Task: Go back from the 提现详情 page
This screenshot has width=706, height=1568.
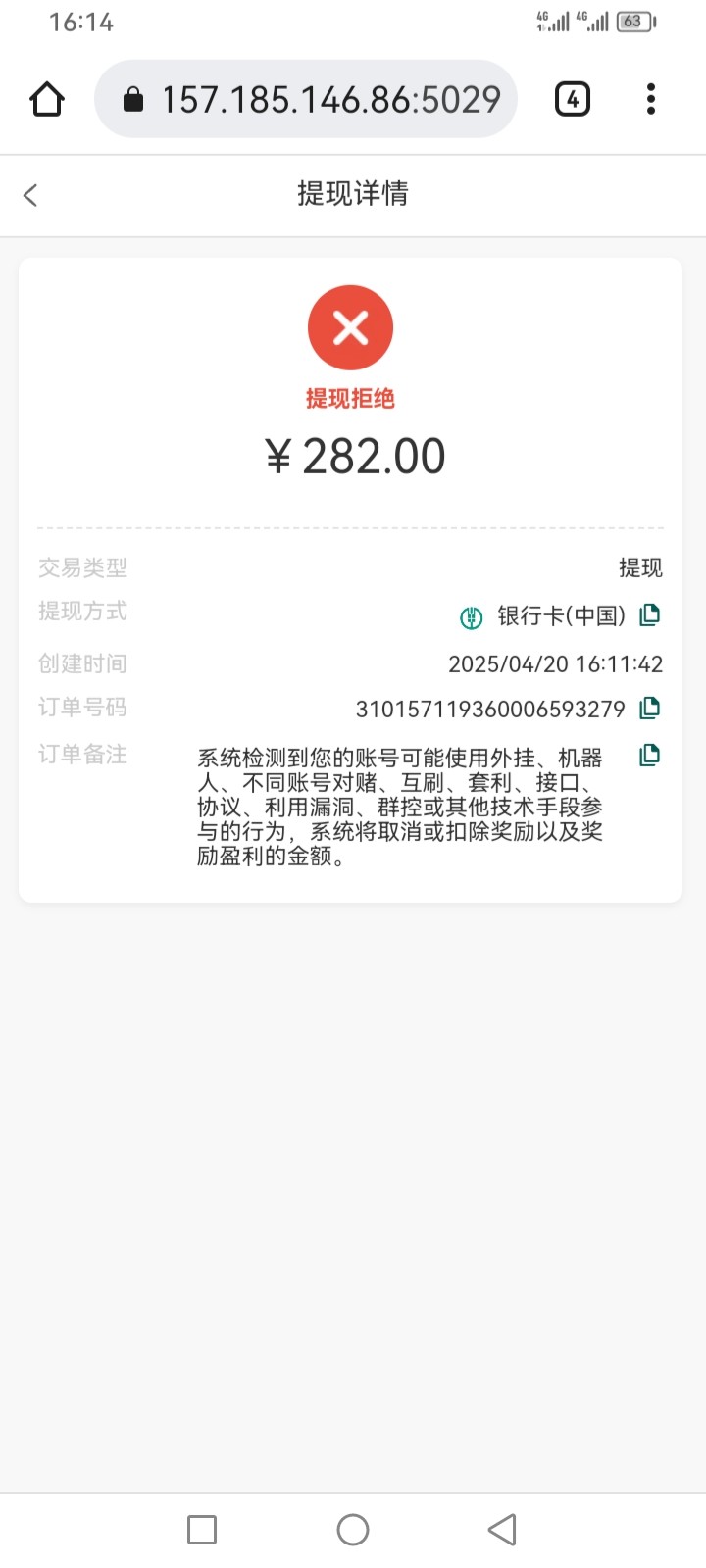Action: [31, 195]
